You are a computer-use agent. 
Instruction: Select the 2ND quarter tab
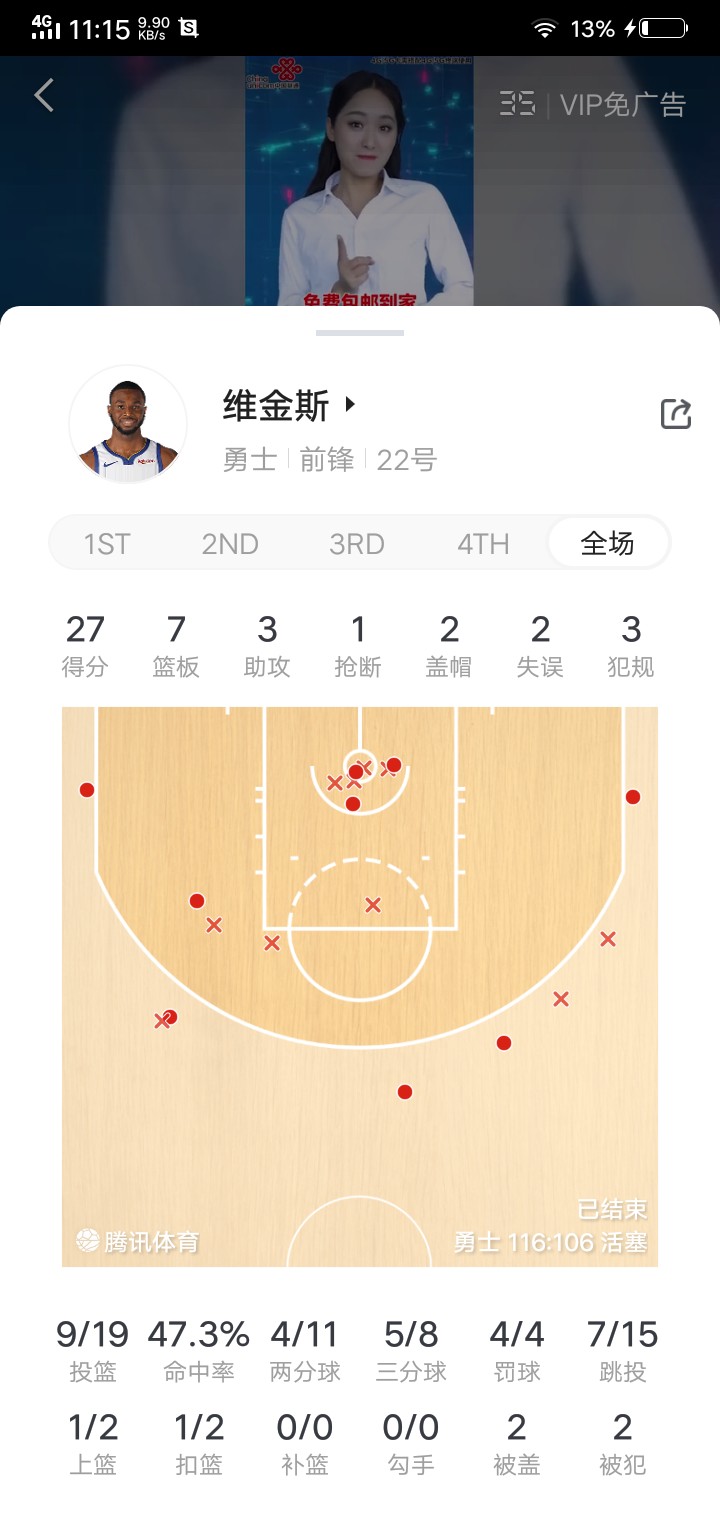click(x=230, y=544)
